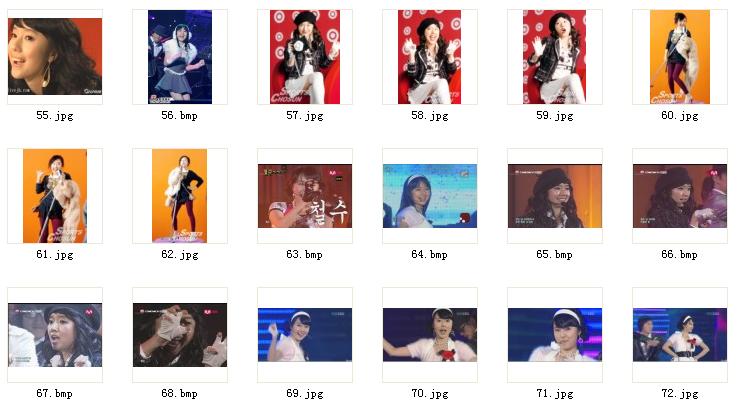View the image 59.jpg
This screenshot has width=739, height=403.
[554, 57]
